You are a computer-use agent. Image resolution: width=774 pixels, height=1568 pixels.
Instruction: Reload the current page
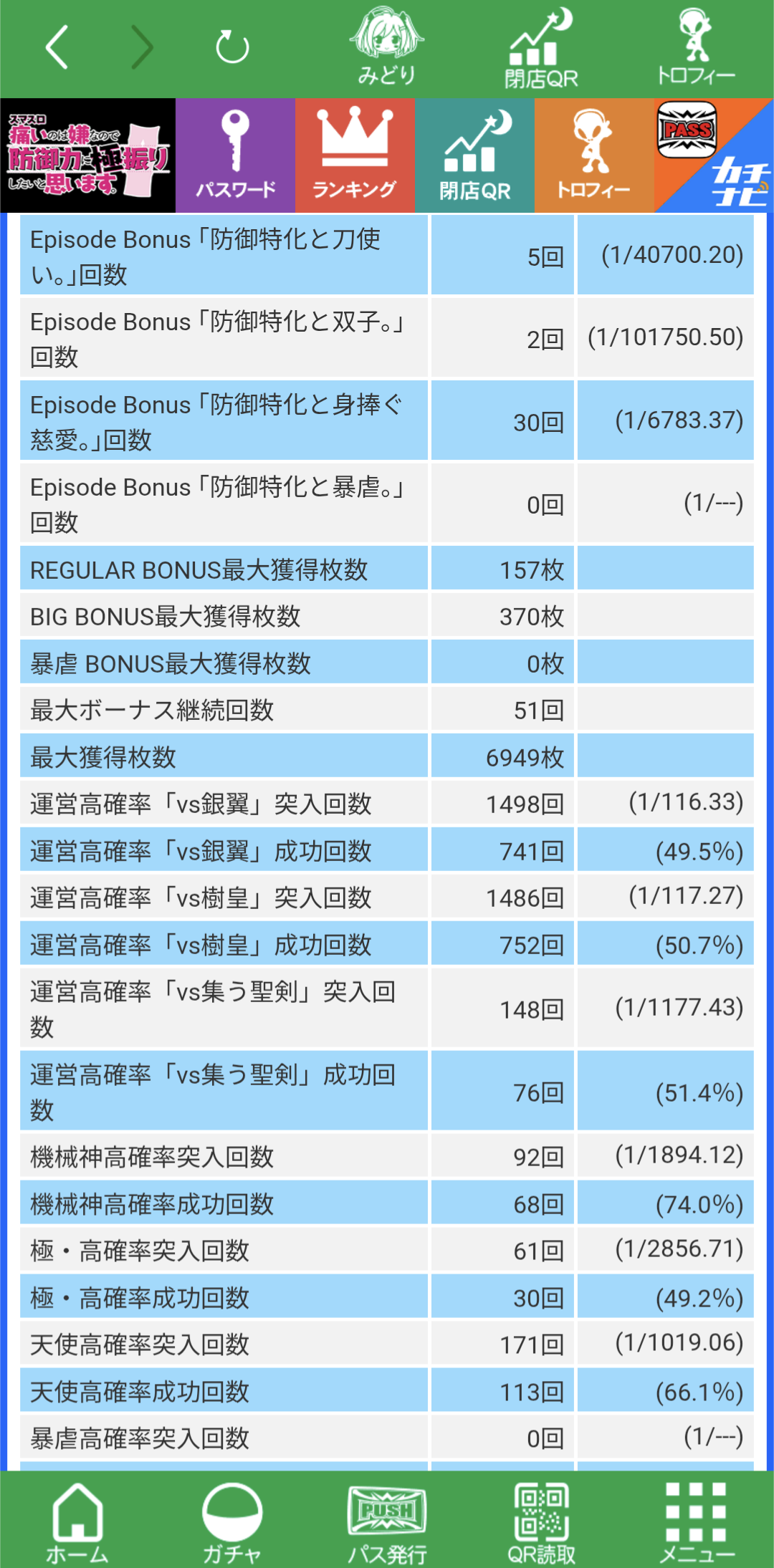[232, 47]
